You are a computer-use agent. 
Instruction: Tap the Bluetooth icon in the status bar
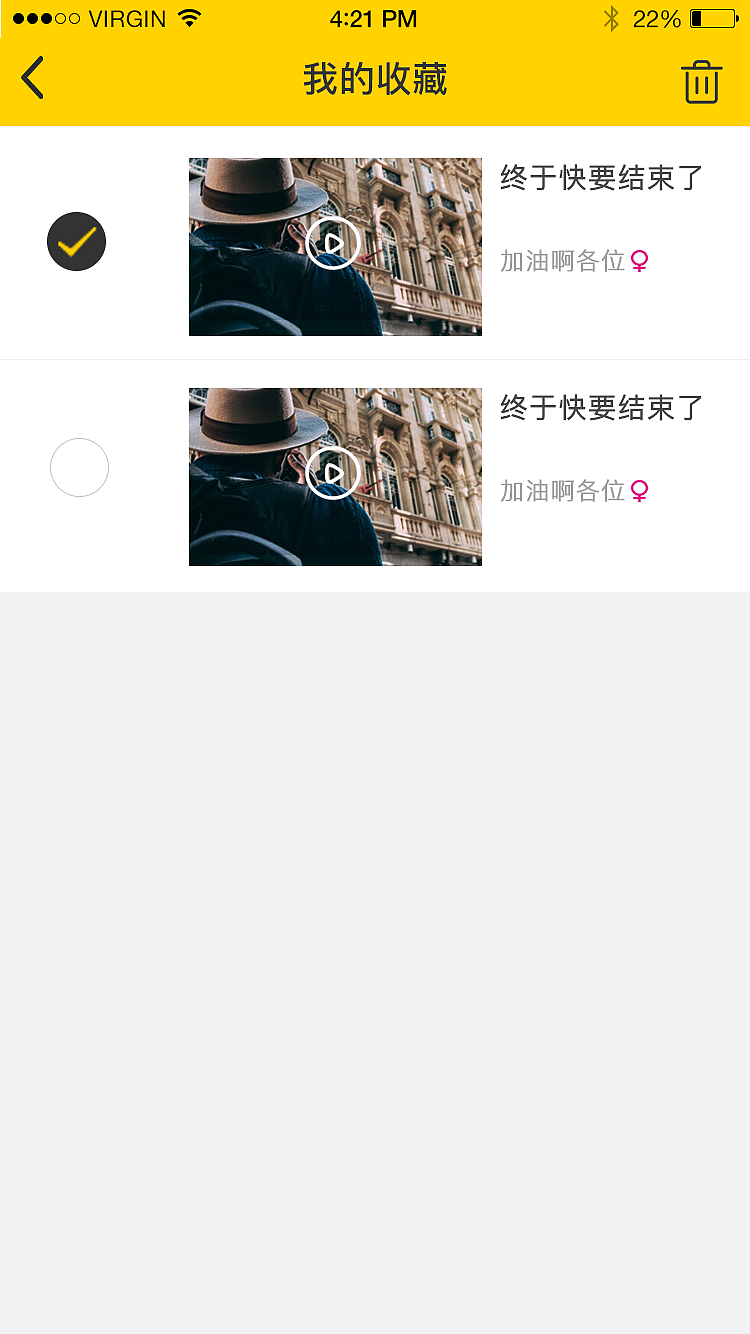(612, 17)
